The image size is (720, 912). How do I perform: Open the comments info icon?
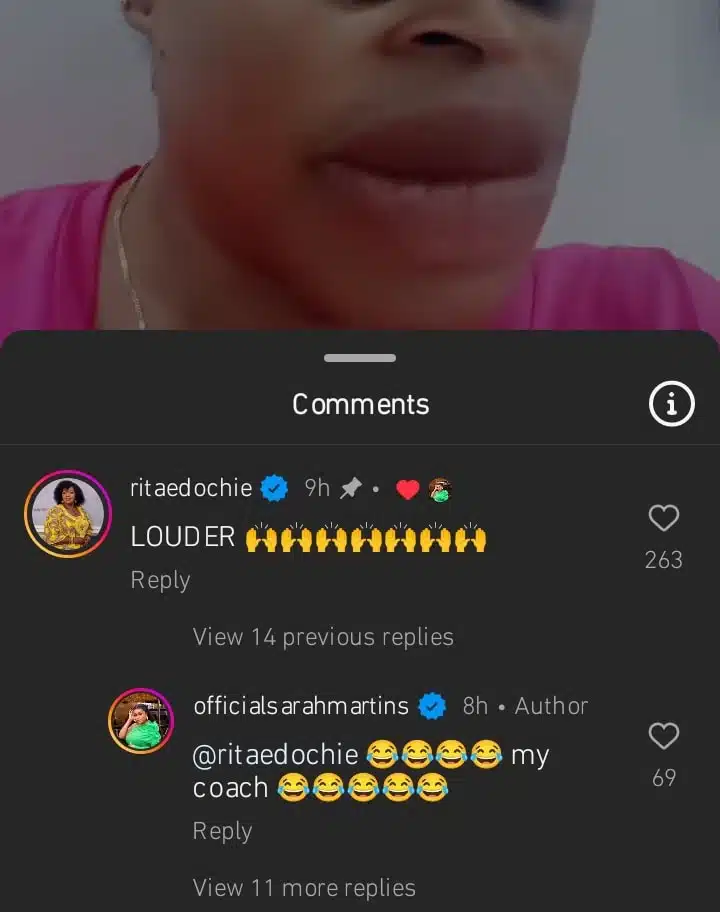[x=671, y=404]
